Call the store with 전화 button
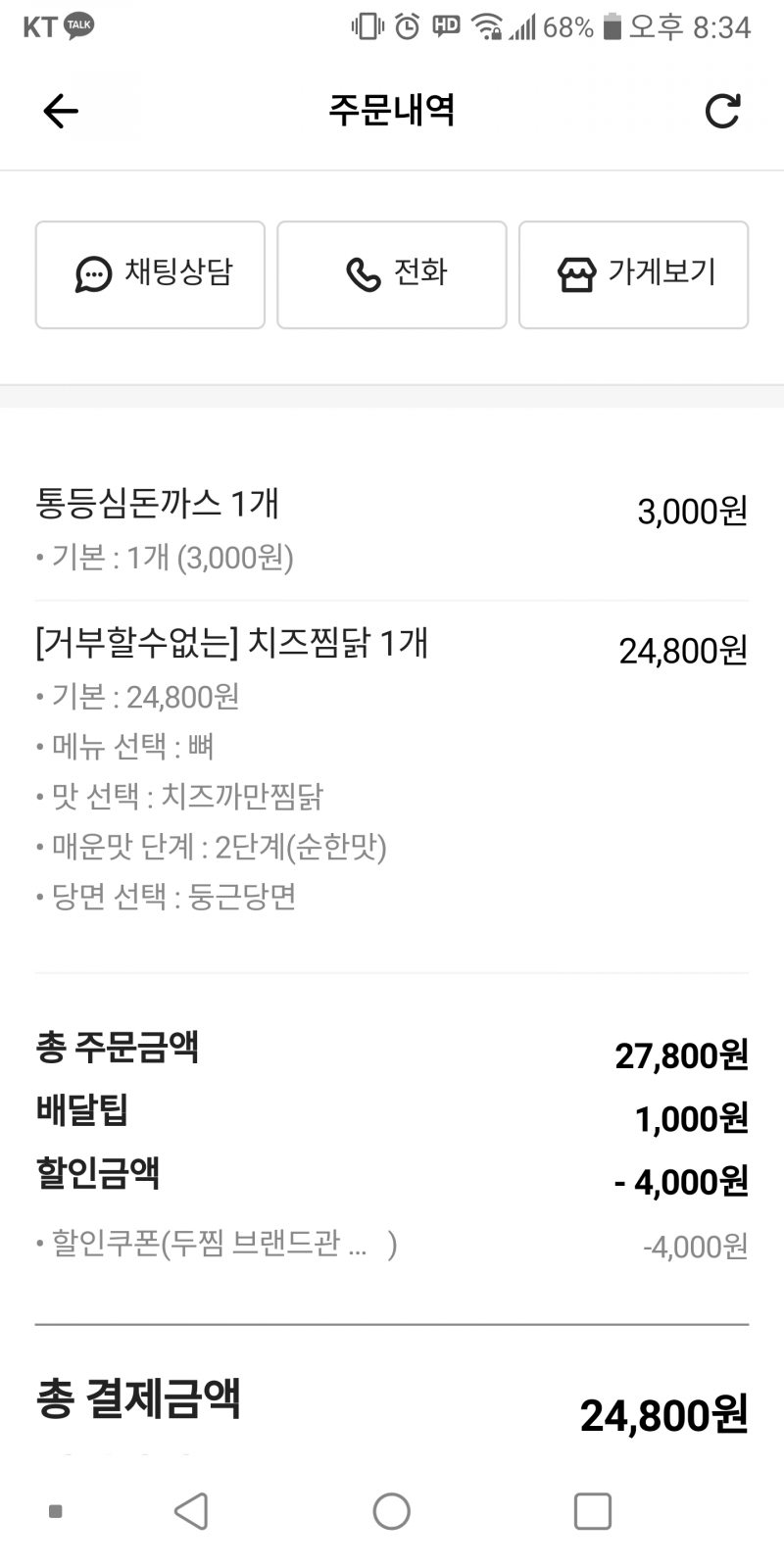The height and width of the screenshot is (1568, 784). pyautogui.click(x=392, y=274)
